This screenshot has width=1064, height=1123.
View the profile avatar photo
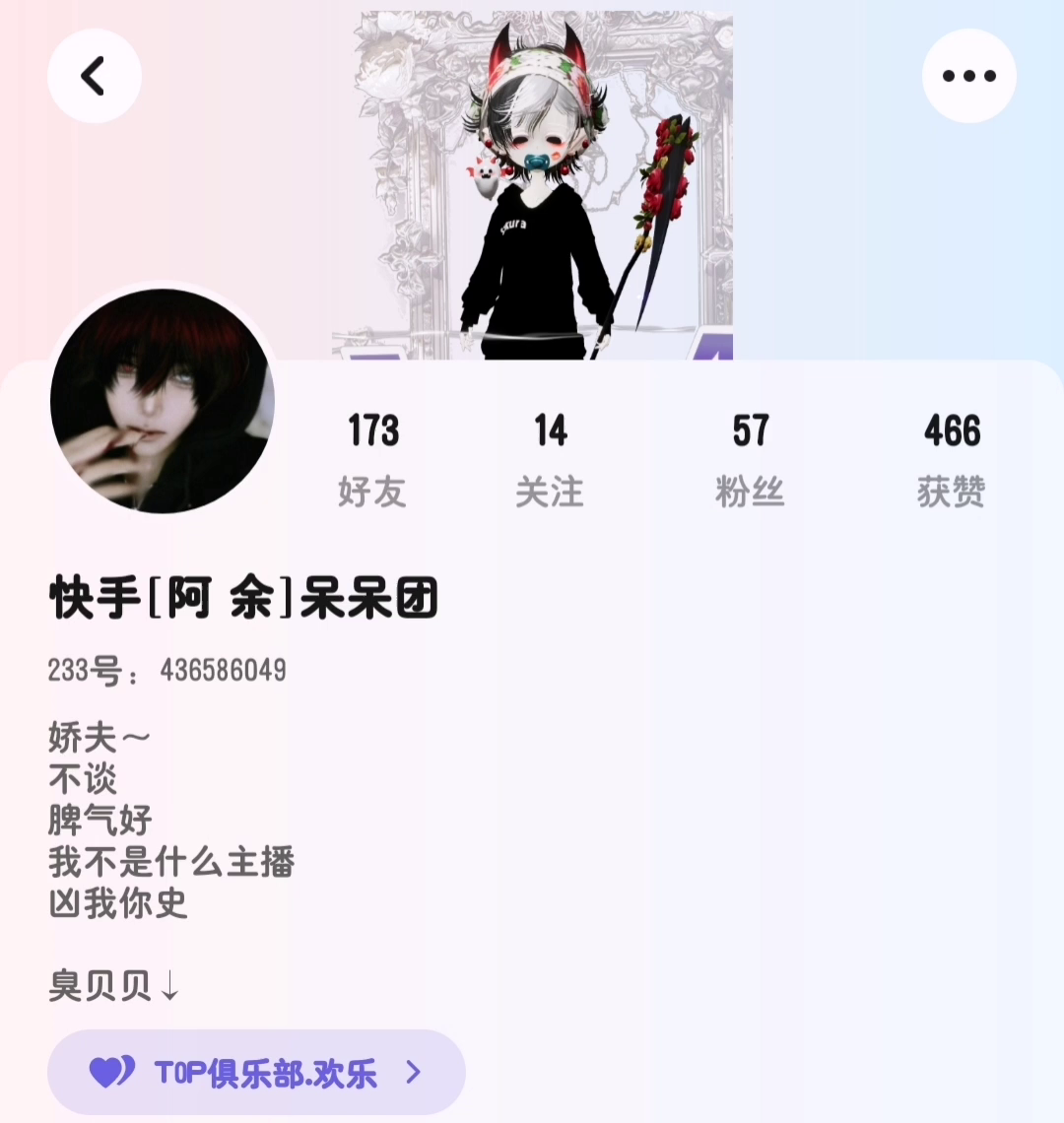pos(163,401)
